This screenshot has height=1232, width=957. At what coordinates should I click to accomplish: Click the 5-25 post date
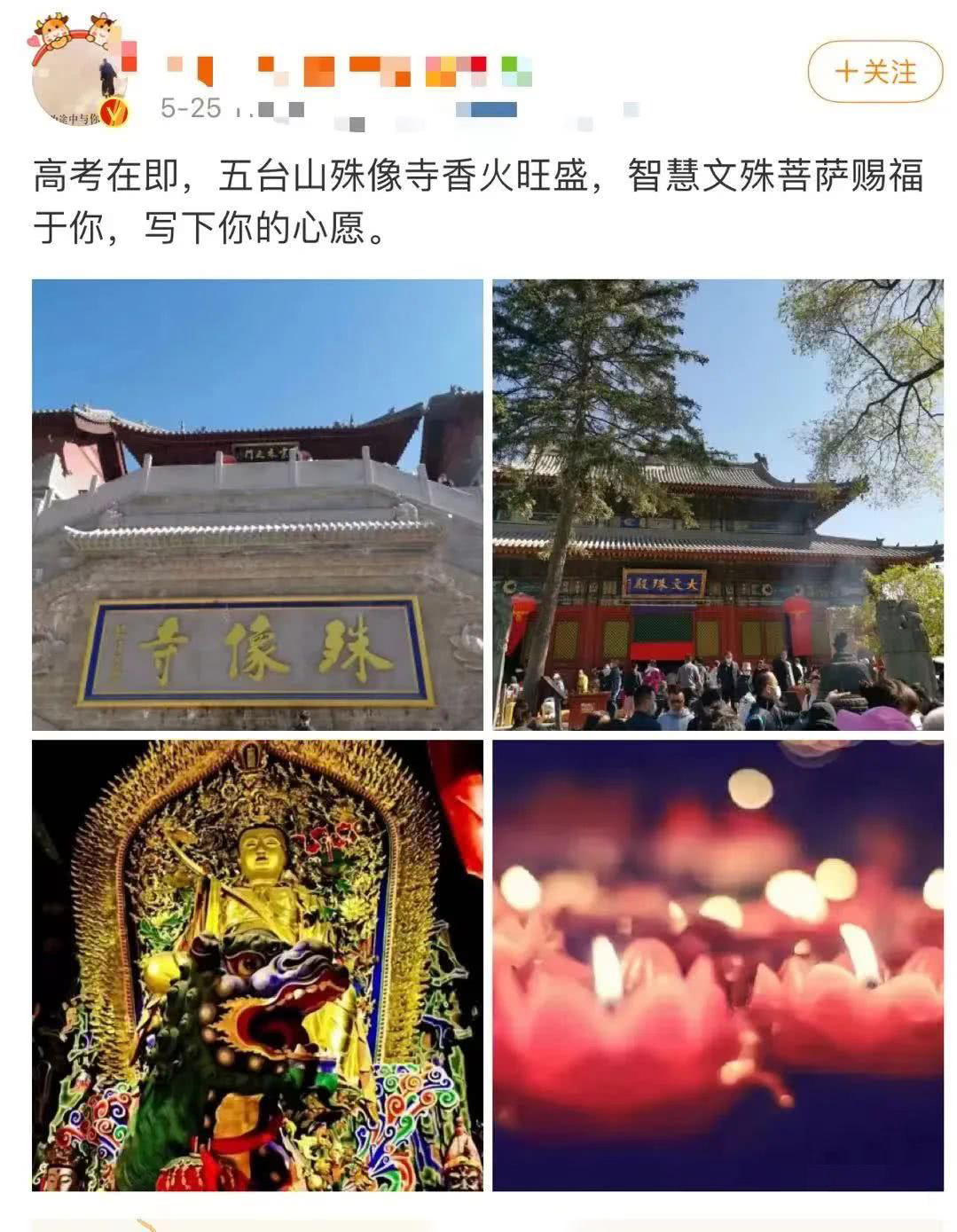click(184, 105)
